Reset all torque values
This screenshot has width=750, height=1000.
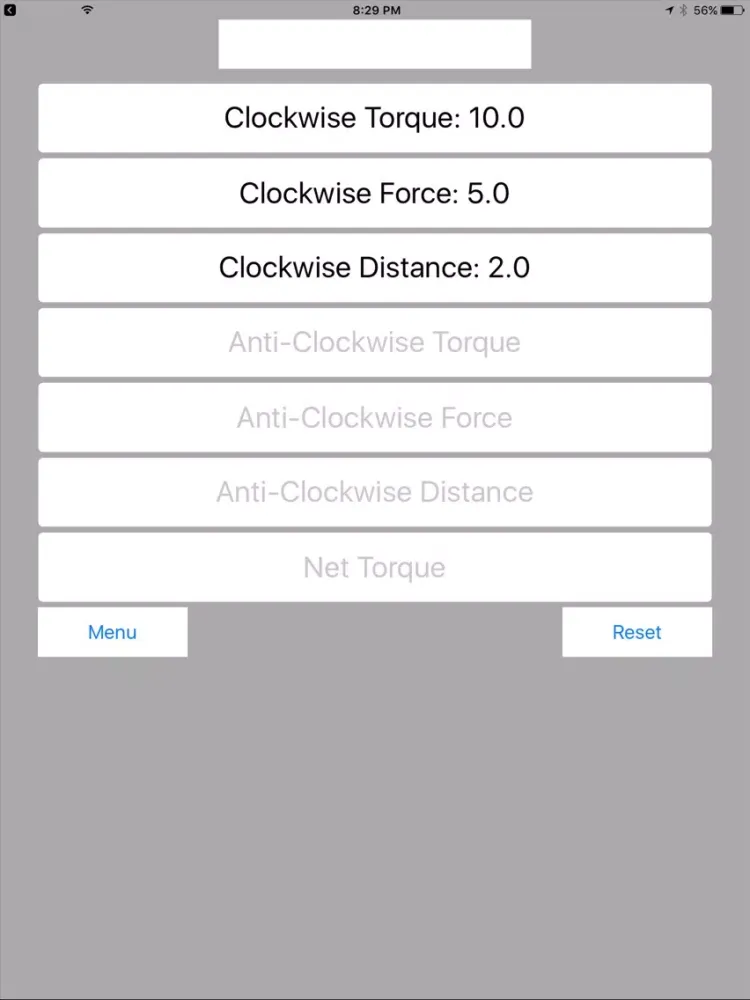tap(637, 632)
